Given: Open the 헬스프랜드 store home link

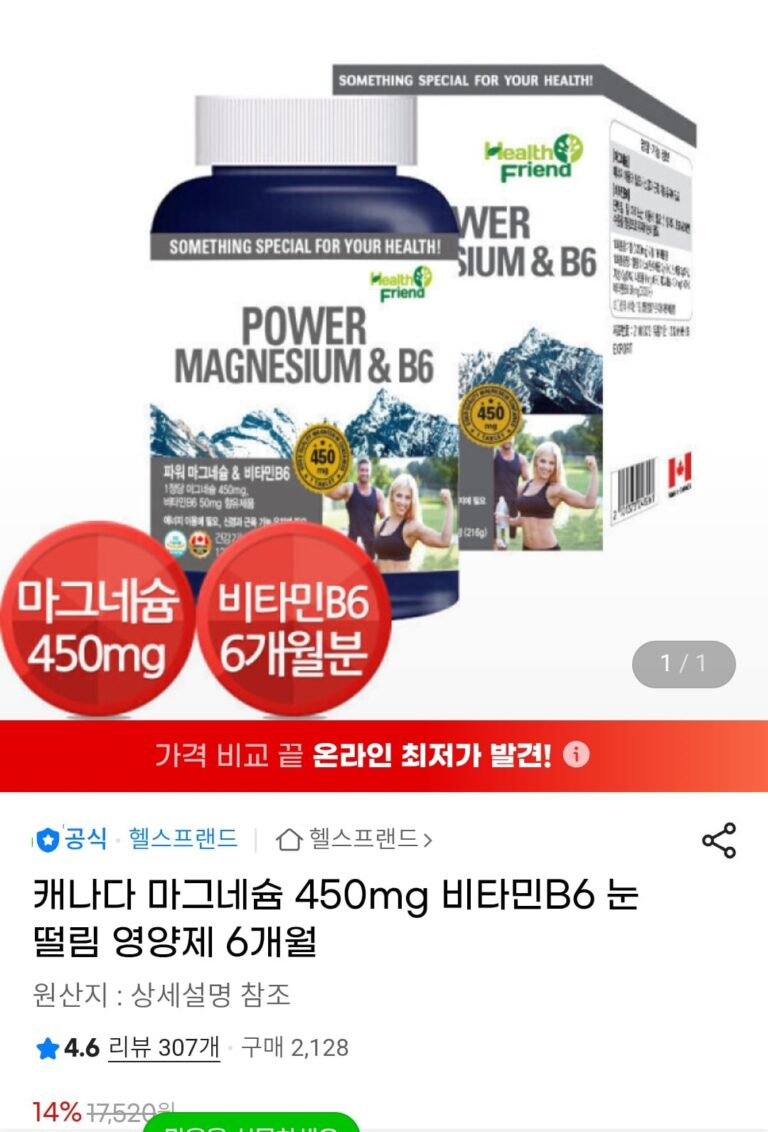Looking at the screenshot, I should point(355,839).
